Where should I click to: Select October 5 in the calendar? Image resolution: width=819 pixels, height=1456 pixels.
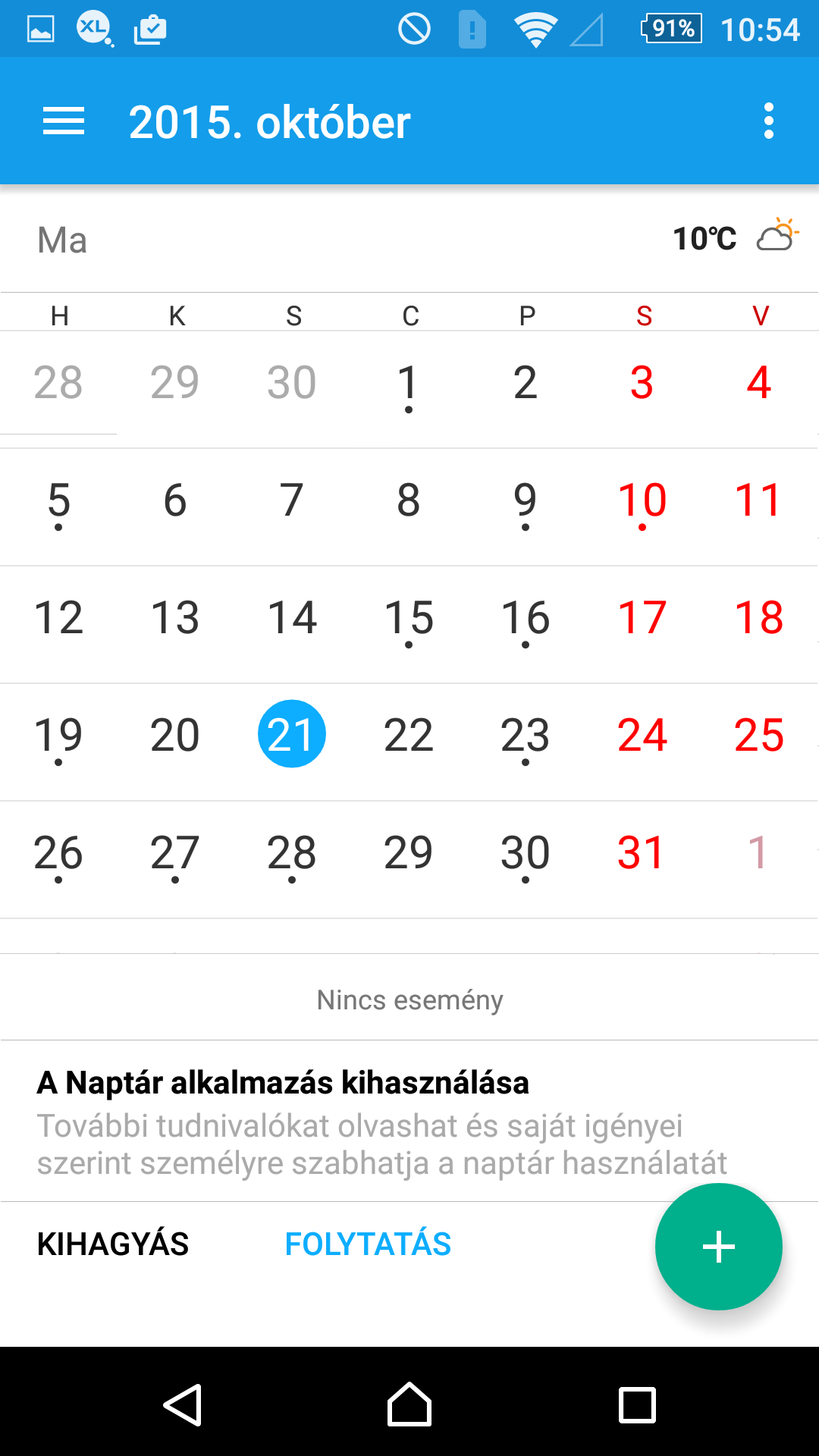coord(58,500)
